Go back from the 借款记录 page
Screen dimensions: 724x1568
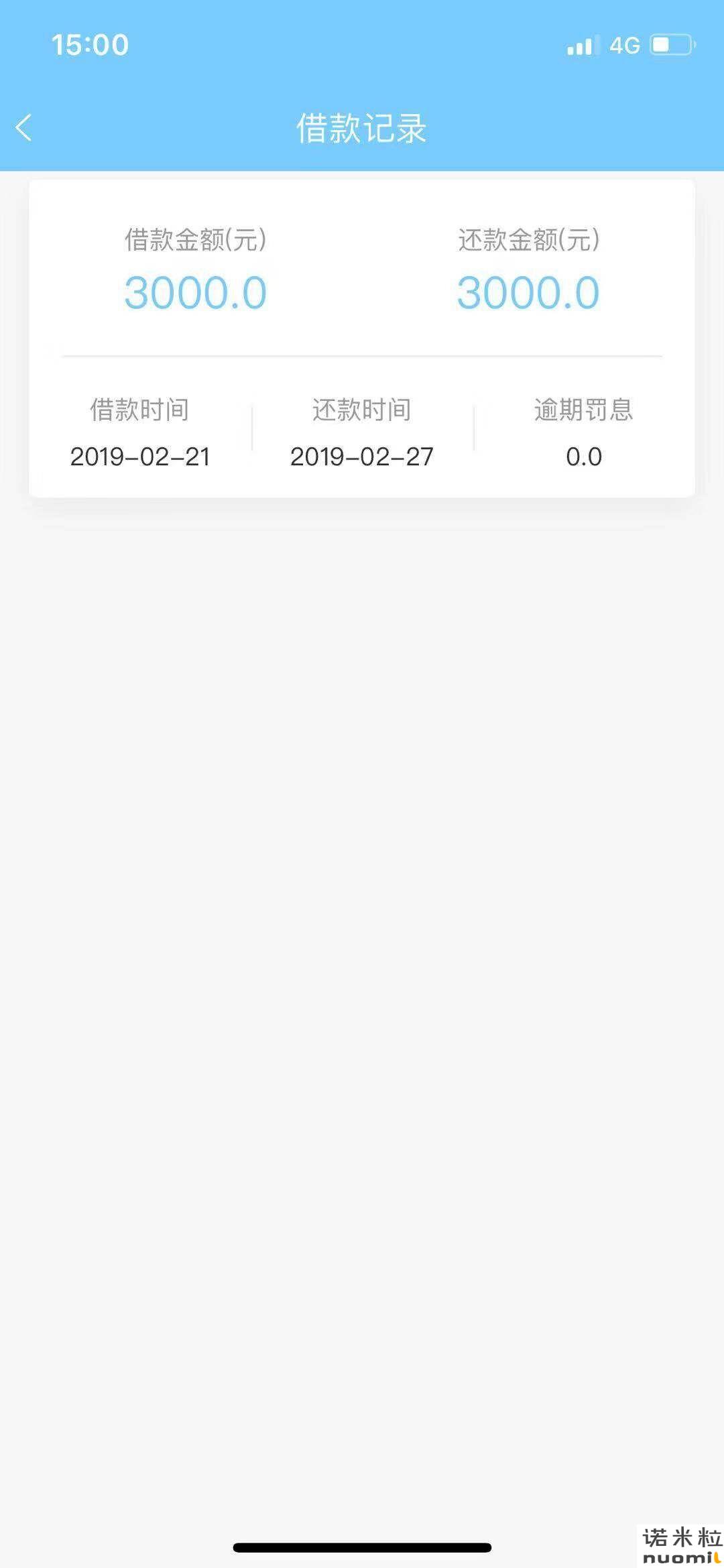[x=24, y=127]
